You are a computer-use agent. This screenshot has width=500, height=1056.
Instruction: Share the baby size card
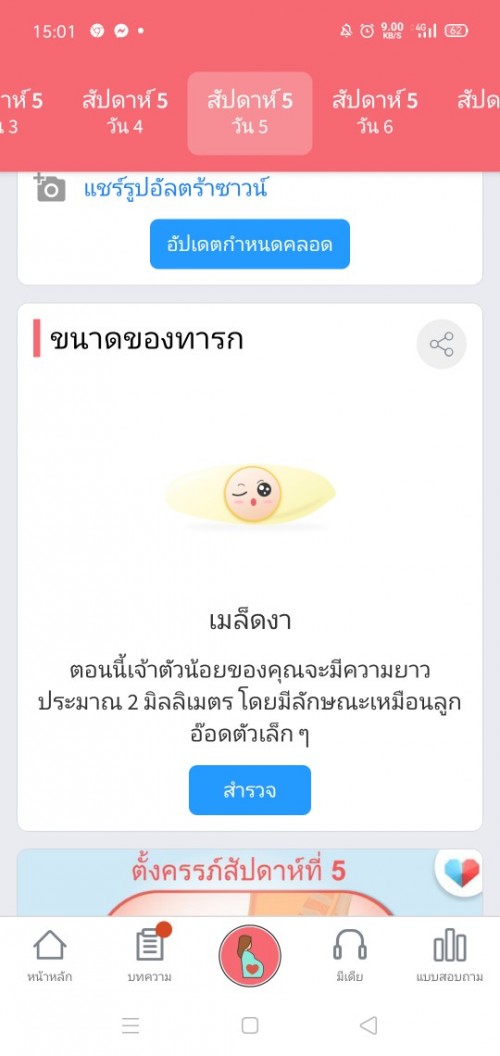click(x=441, y=344)
